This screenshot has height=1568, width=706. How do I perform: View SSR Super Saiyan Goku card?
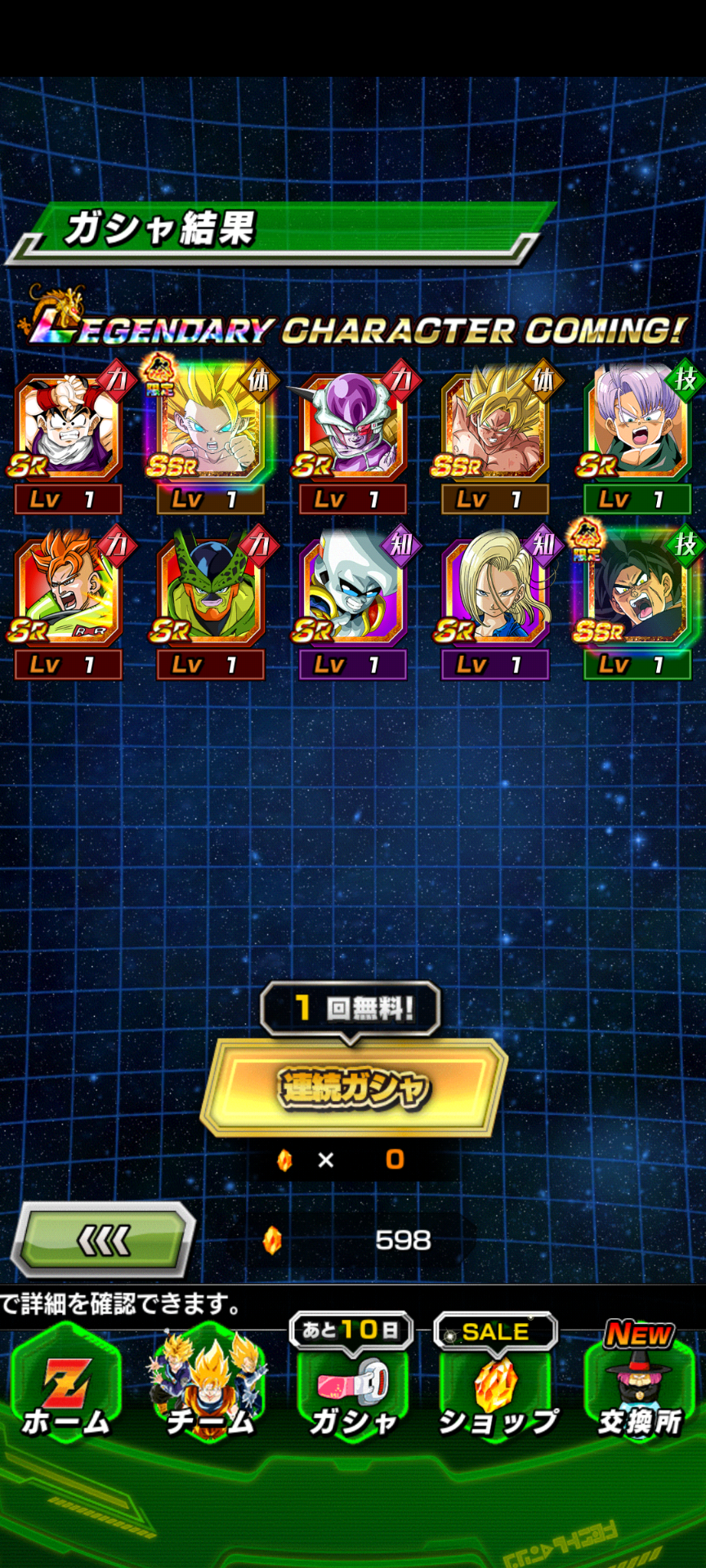click(x=495, y=425)
